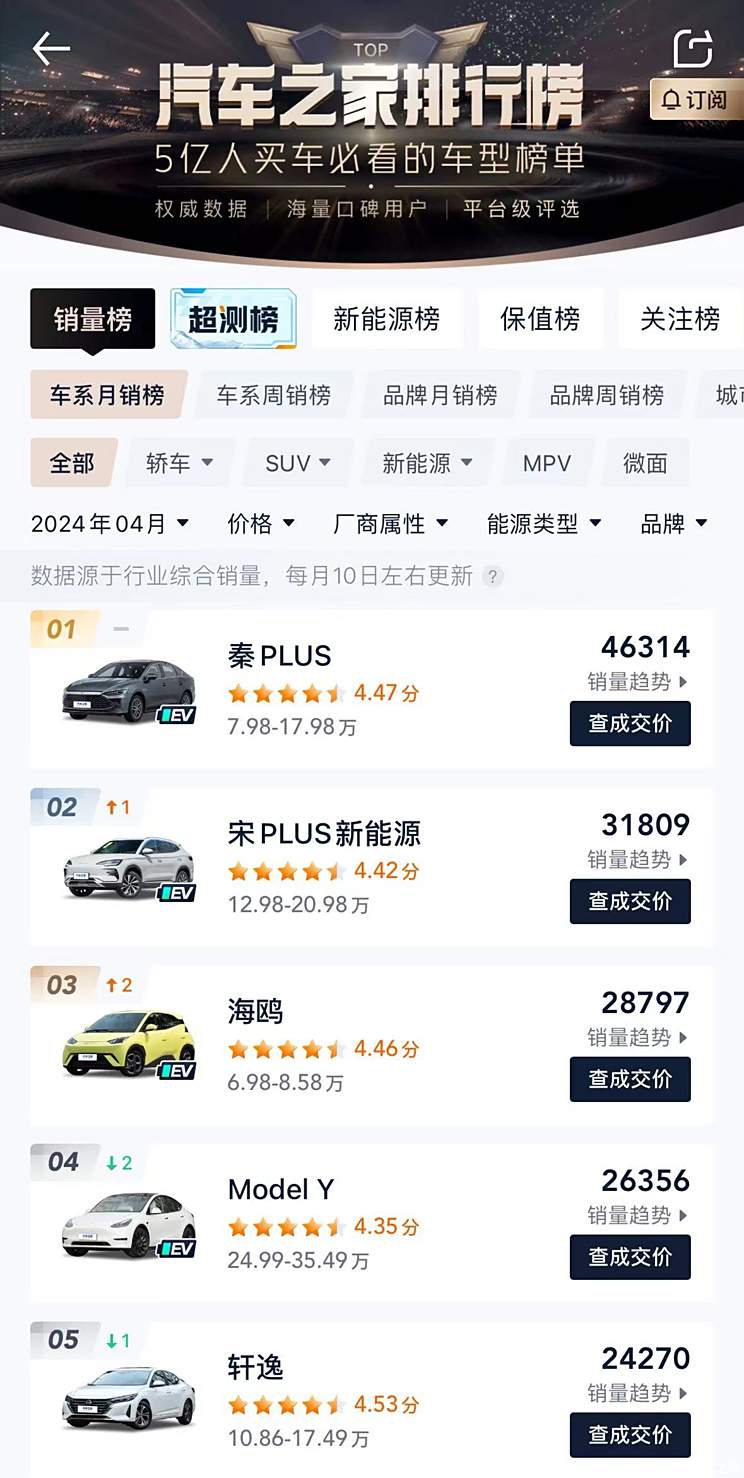Open the 能源类型 filter dropdown
The image size is (744, 1478).
pos(544,523)
